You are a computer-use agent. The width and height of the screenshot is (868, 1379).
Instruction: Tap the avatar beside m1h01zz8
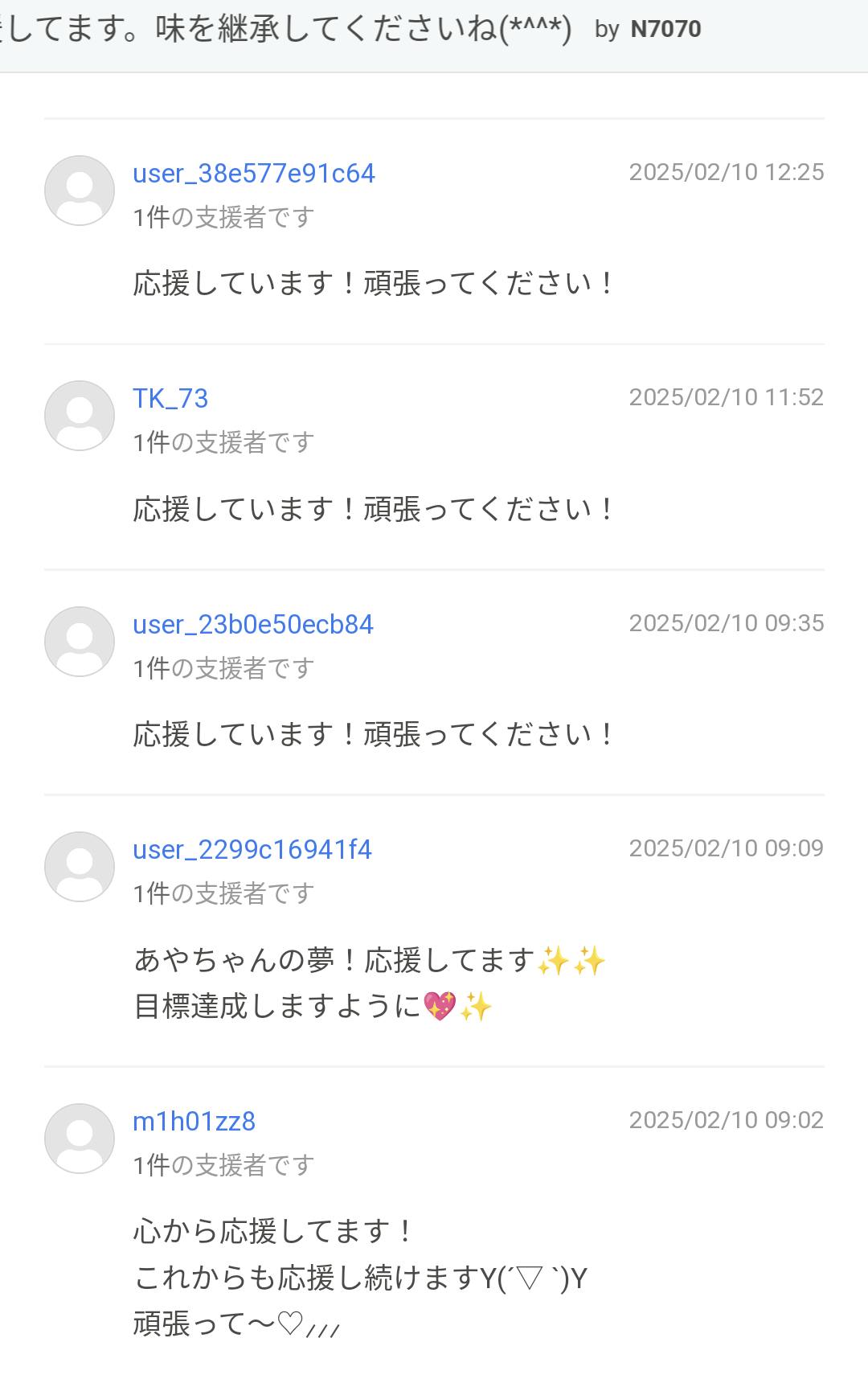[x=80, y=1139]
